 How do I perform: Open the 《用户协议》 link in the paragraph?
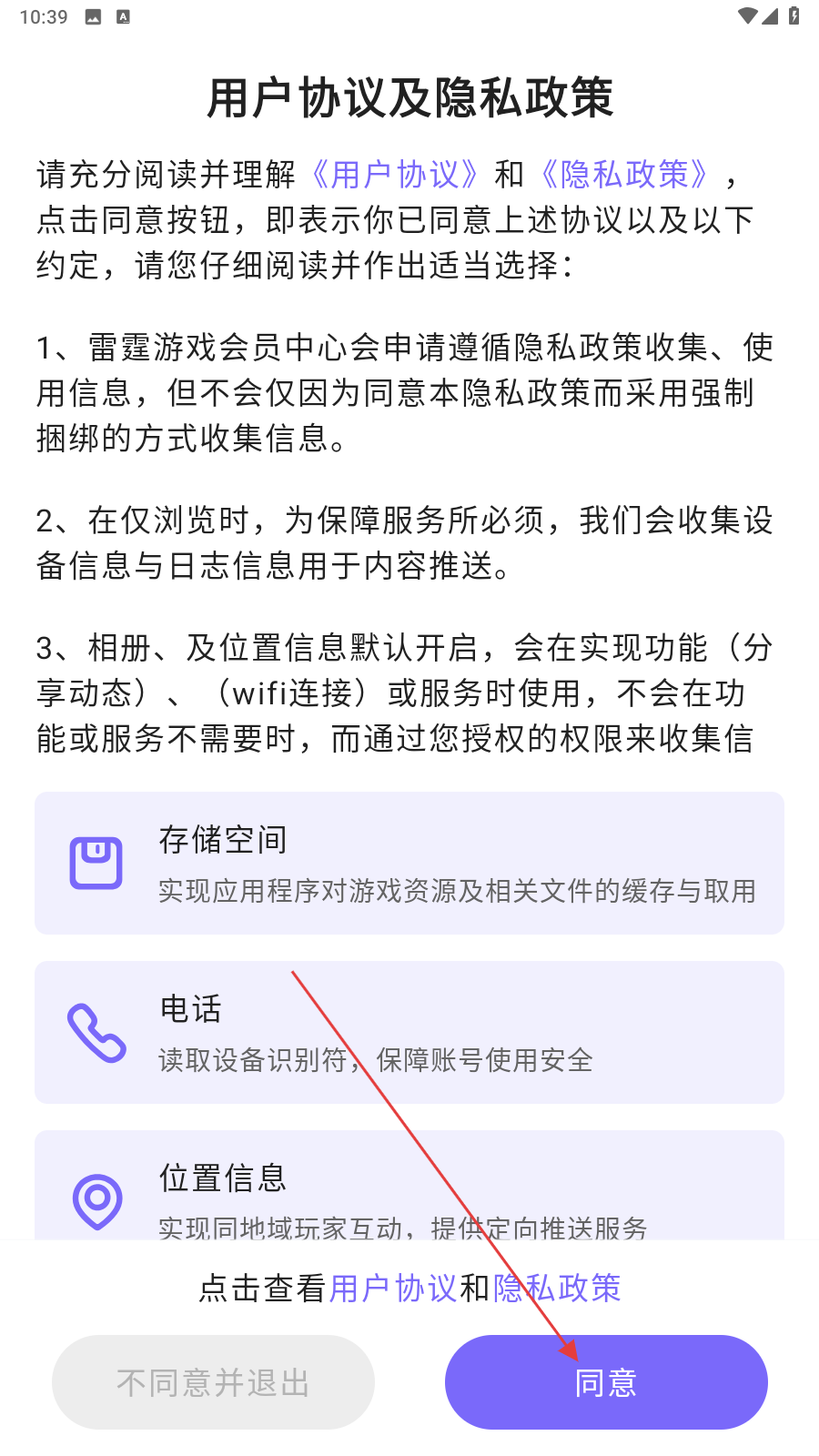395,174
